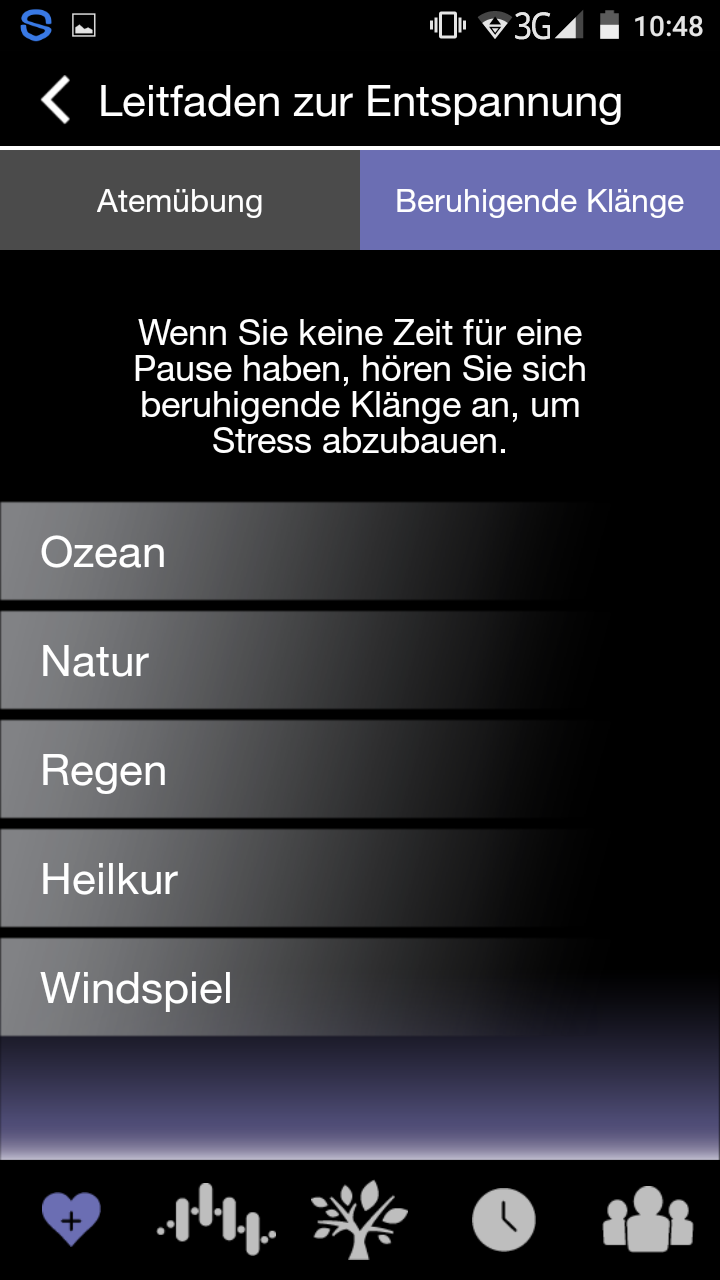Screen dimensions: 720x1280
Task: Open the clock history tab
Action: coord(504,1220)
